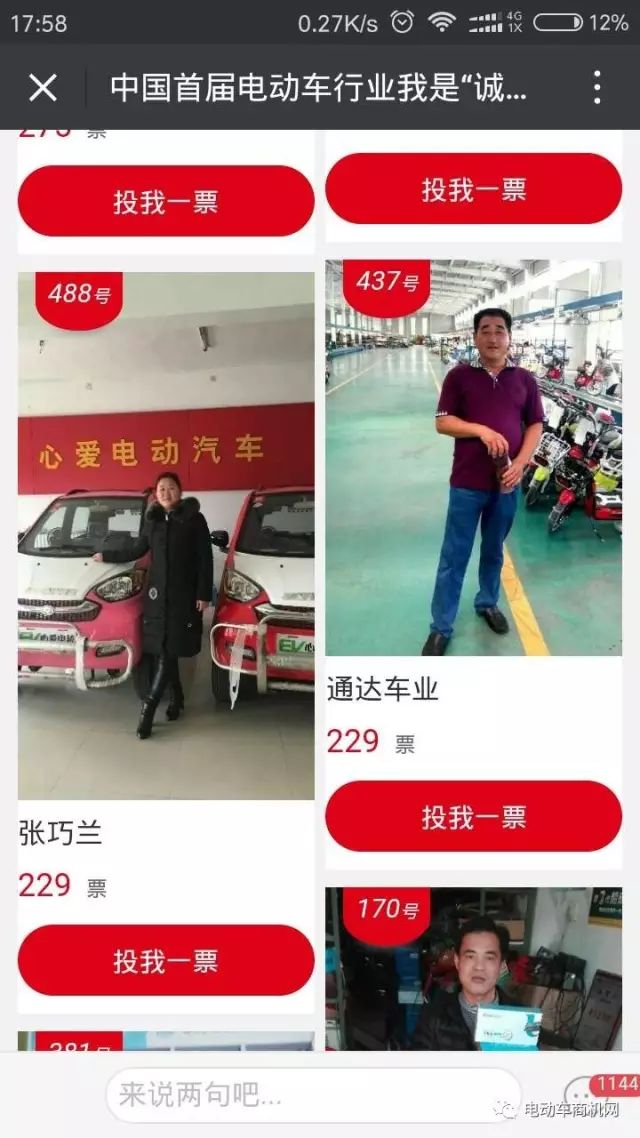
Task: Open the three-dot overflow menu
Action: [x=597, y=88]
